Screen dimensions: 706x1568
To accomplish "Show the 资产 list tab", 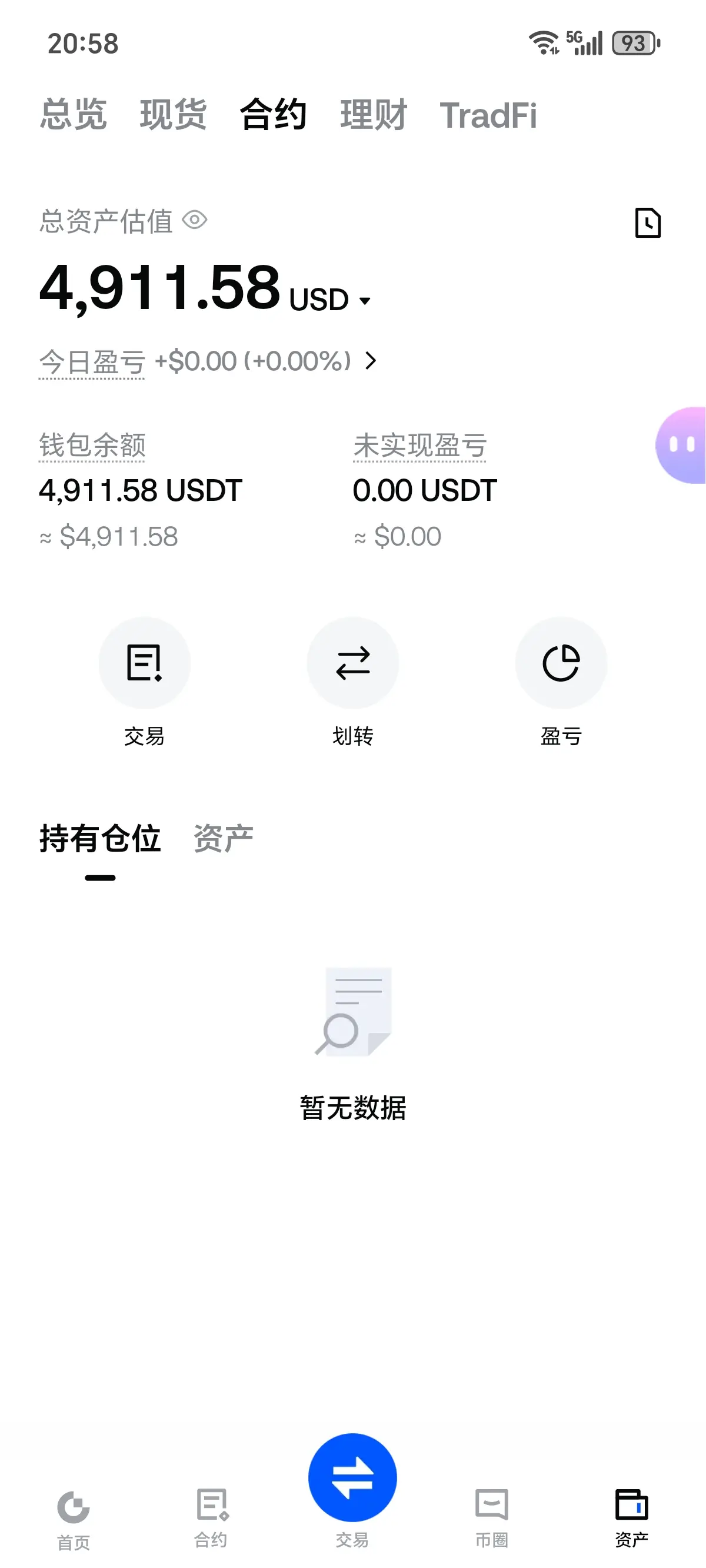I will tap(224, 839).
